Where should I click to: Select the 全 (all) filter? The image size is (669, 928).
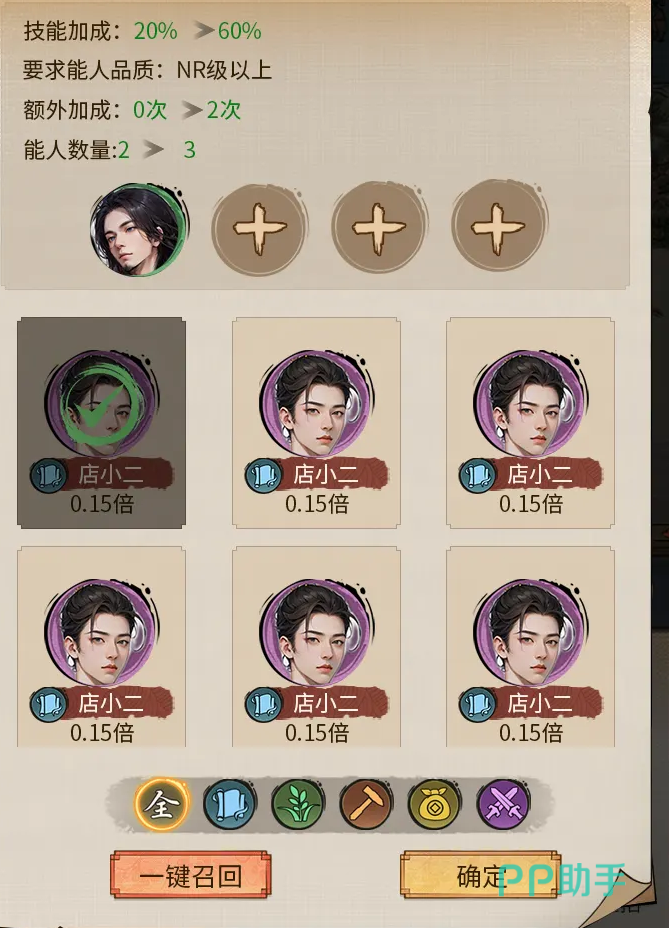click(x=161, y=805)
